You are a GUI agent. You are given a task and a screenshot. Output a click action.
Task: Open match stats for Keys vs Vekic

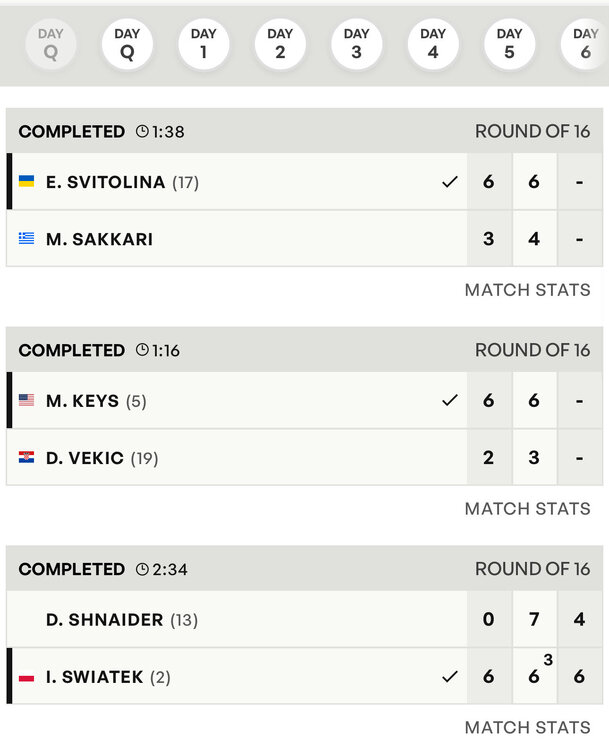(527, 509)
